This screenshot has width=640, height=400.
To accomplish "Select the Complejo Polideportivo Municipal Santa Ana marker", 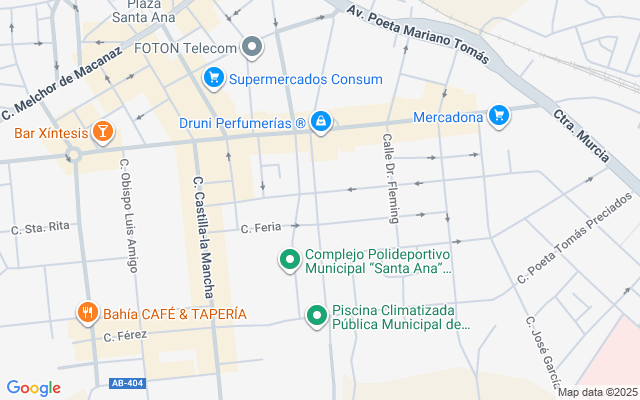I will click(x=290, y=260).
